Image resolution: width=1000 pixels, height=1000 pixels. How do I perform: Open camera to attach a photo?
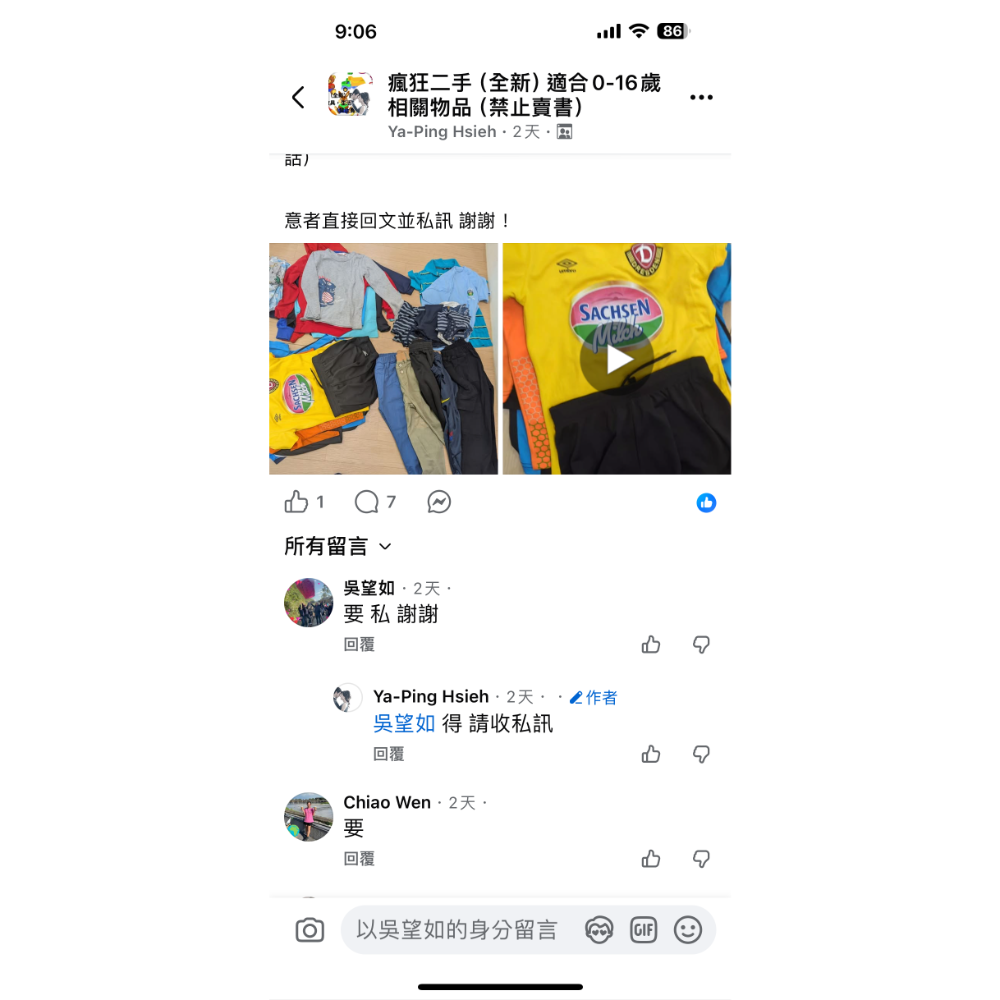(x=310, y=931)
